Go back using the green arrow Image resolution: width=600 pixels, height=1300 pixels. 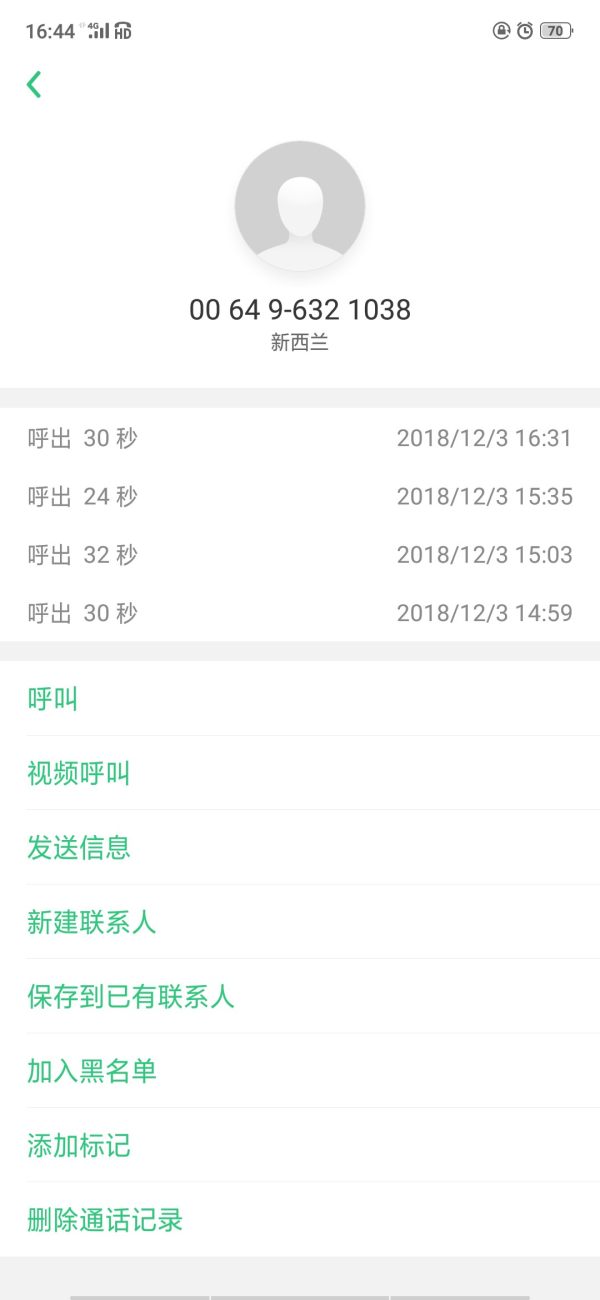click(34, 84)
